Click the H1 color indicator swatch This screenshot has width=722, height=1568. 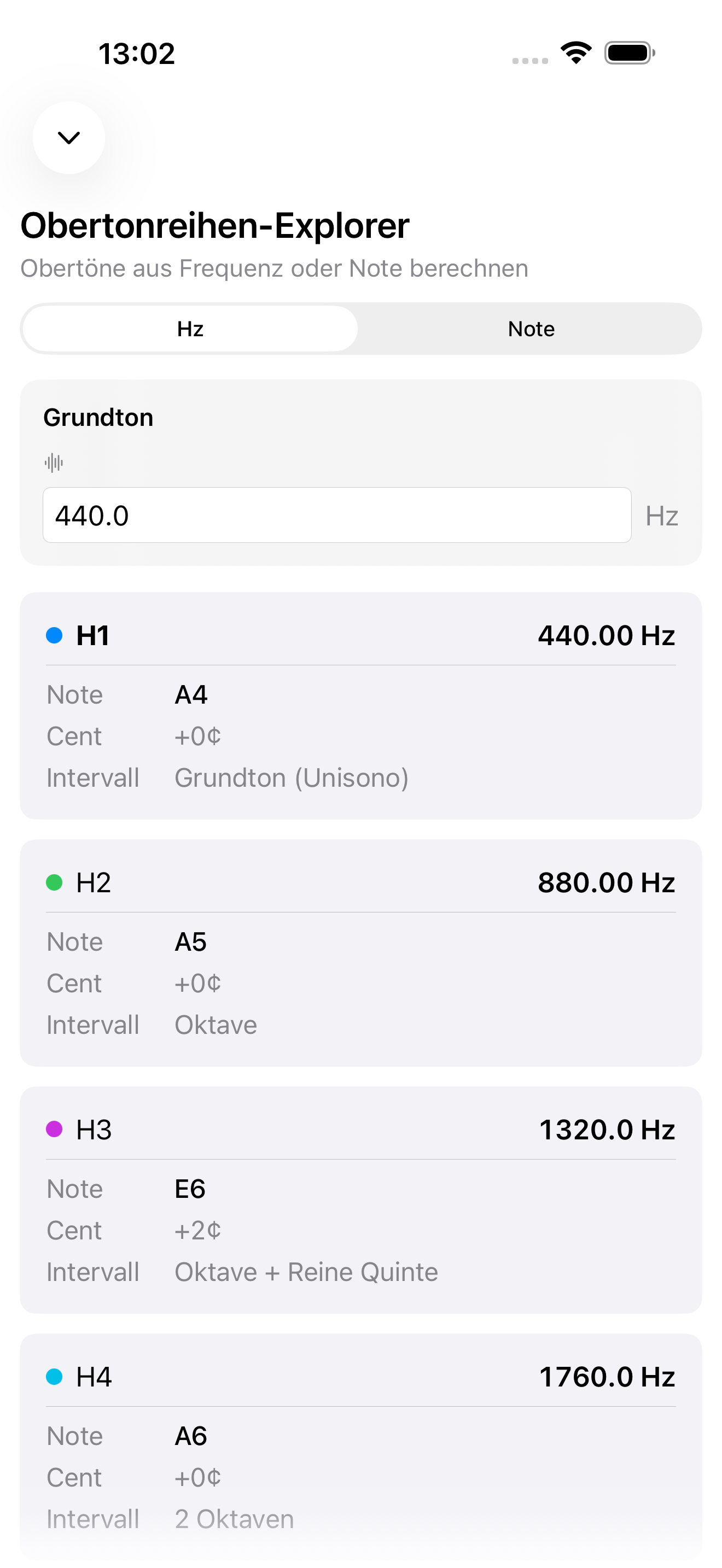[x=55, y=635]
